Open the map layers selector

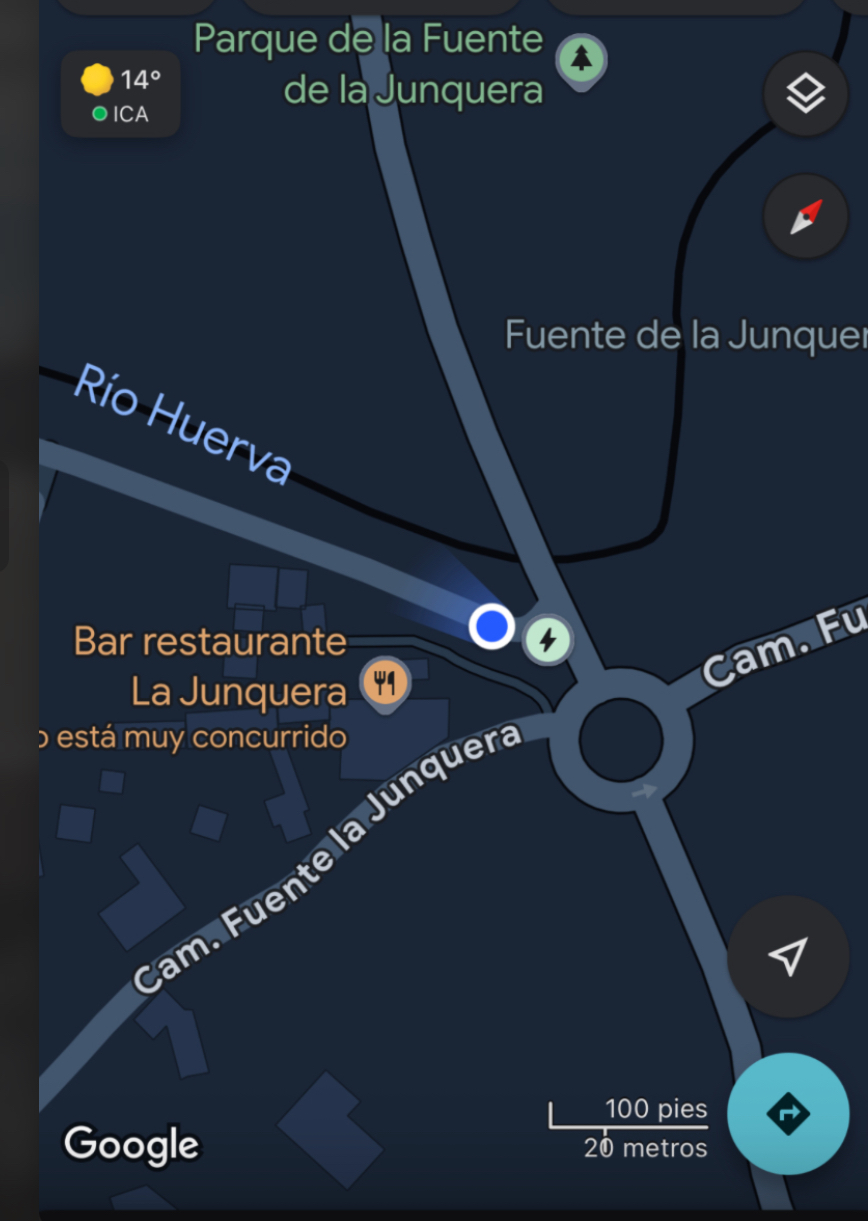tap(805, 95)
